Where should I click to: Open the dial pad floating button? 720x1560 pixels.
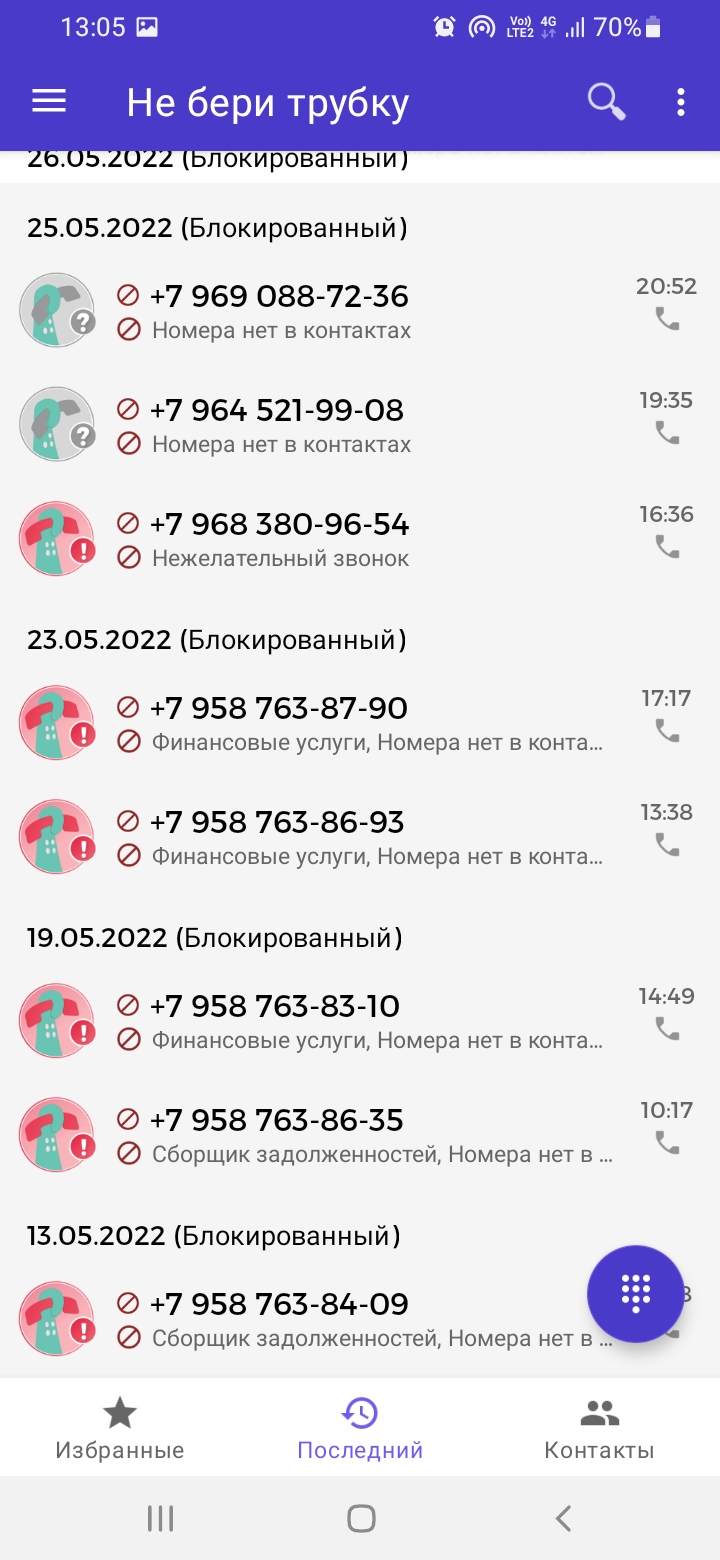point(635,1294)
